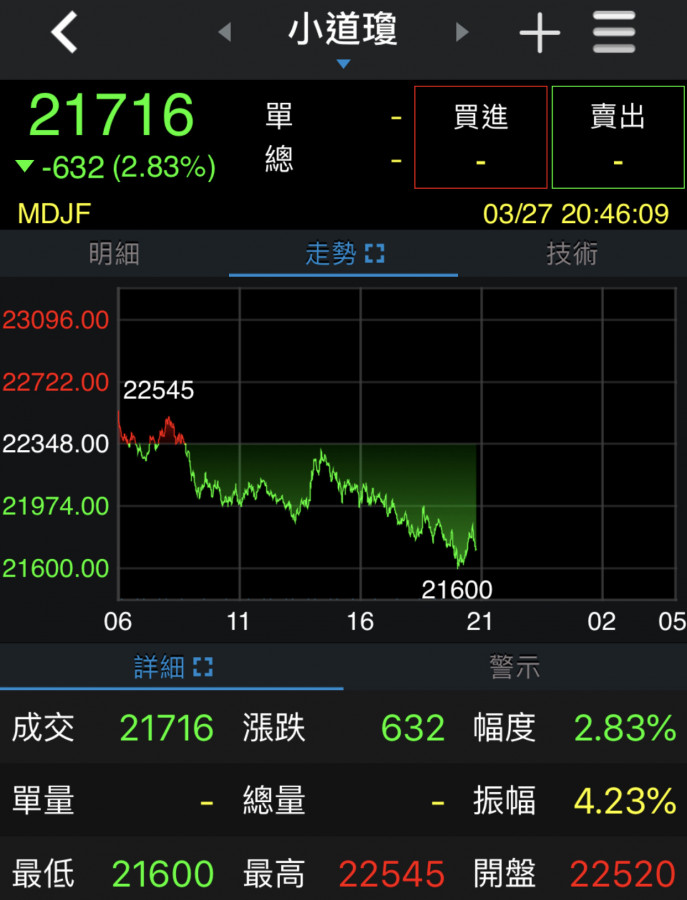This screenshot has height=900, width=687.
Task: Tap the 買進 buy box
Action: tap(481, 137)
